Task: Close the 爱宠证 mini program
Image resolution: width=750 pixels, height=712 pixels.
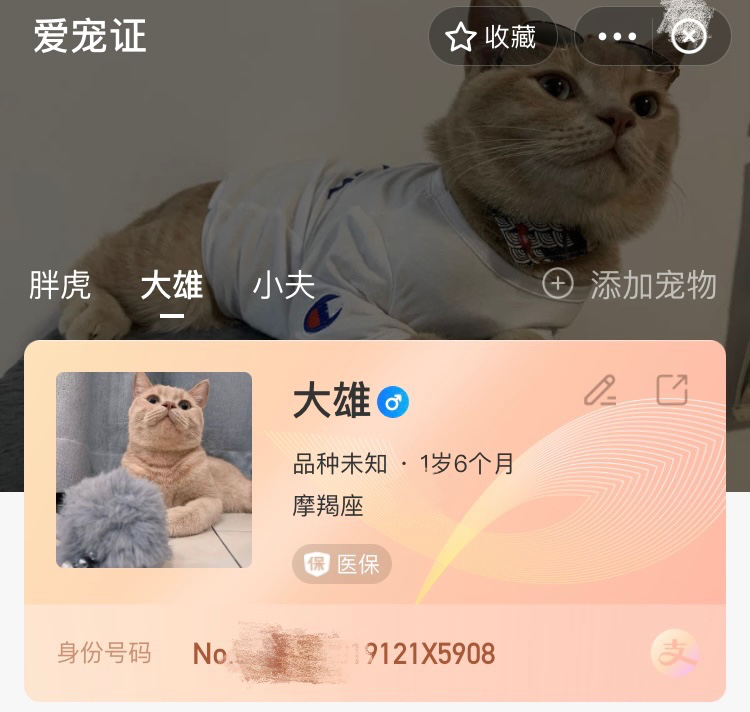Action: 689,37
